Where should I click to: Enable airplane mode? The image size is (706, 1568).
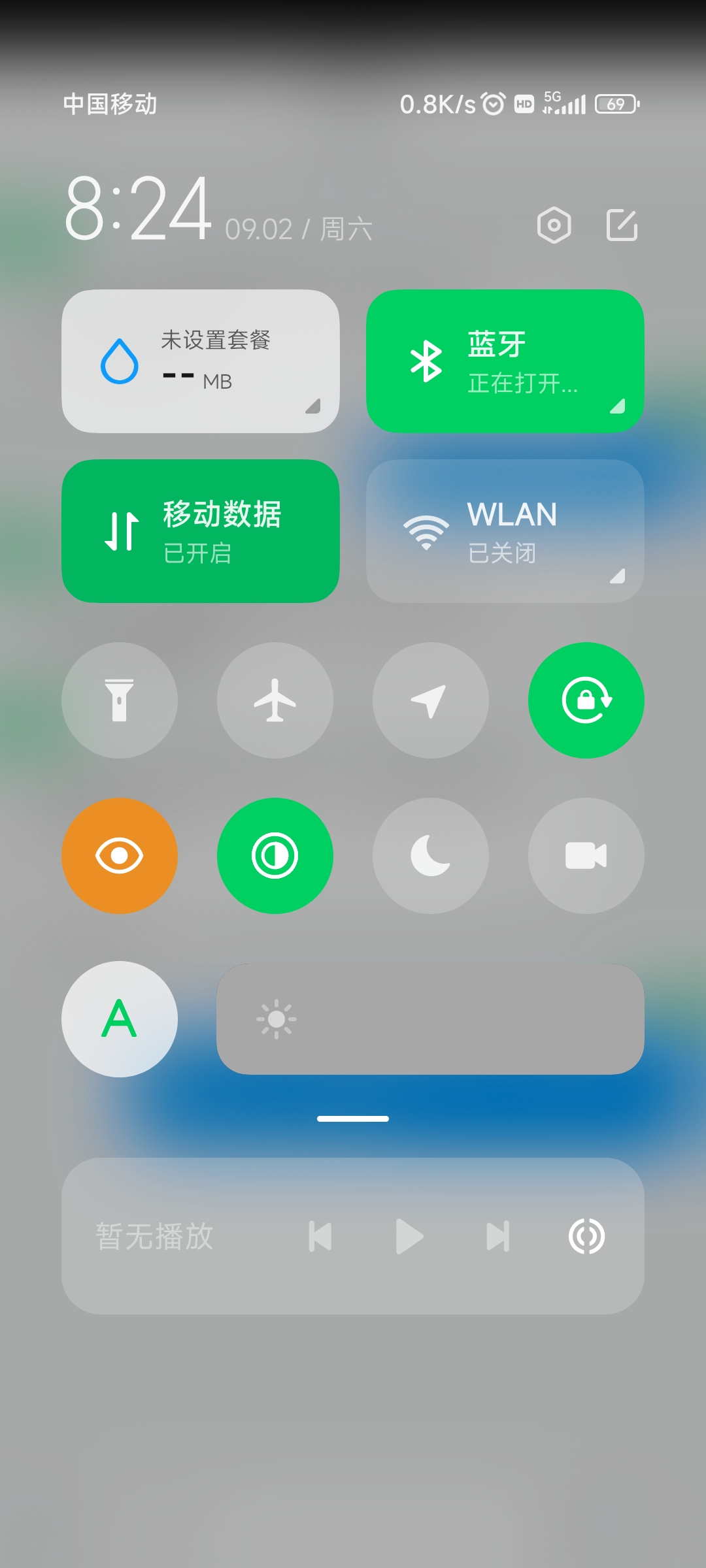tap(275, 700)
